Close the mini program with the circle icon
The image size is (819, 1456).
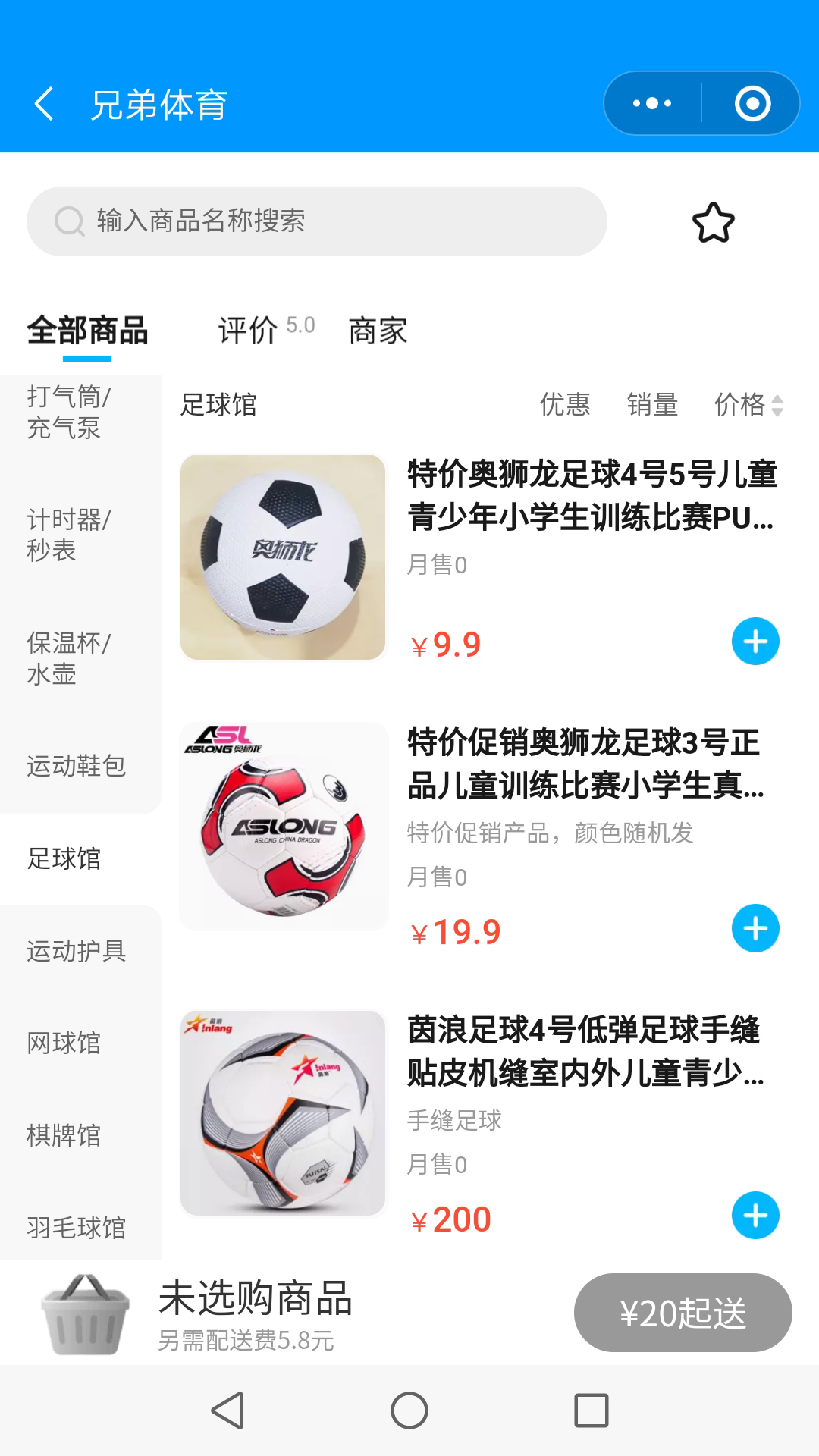coord(752,103)
